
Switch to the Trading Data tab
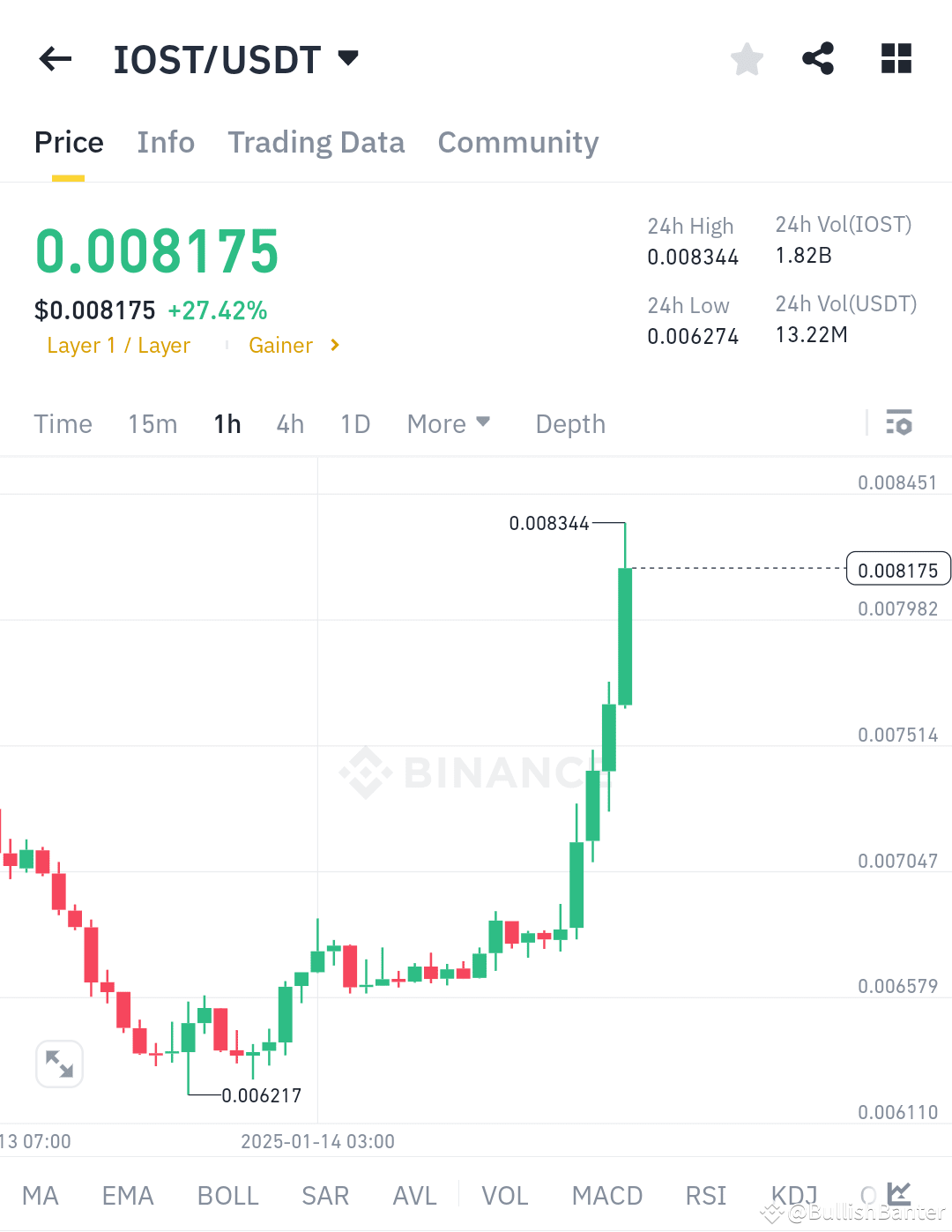click(316, 142)
